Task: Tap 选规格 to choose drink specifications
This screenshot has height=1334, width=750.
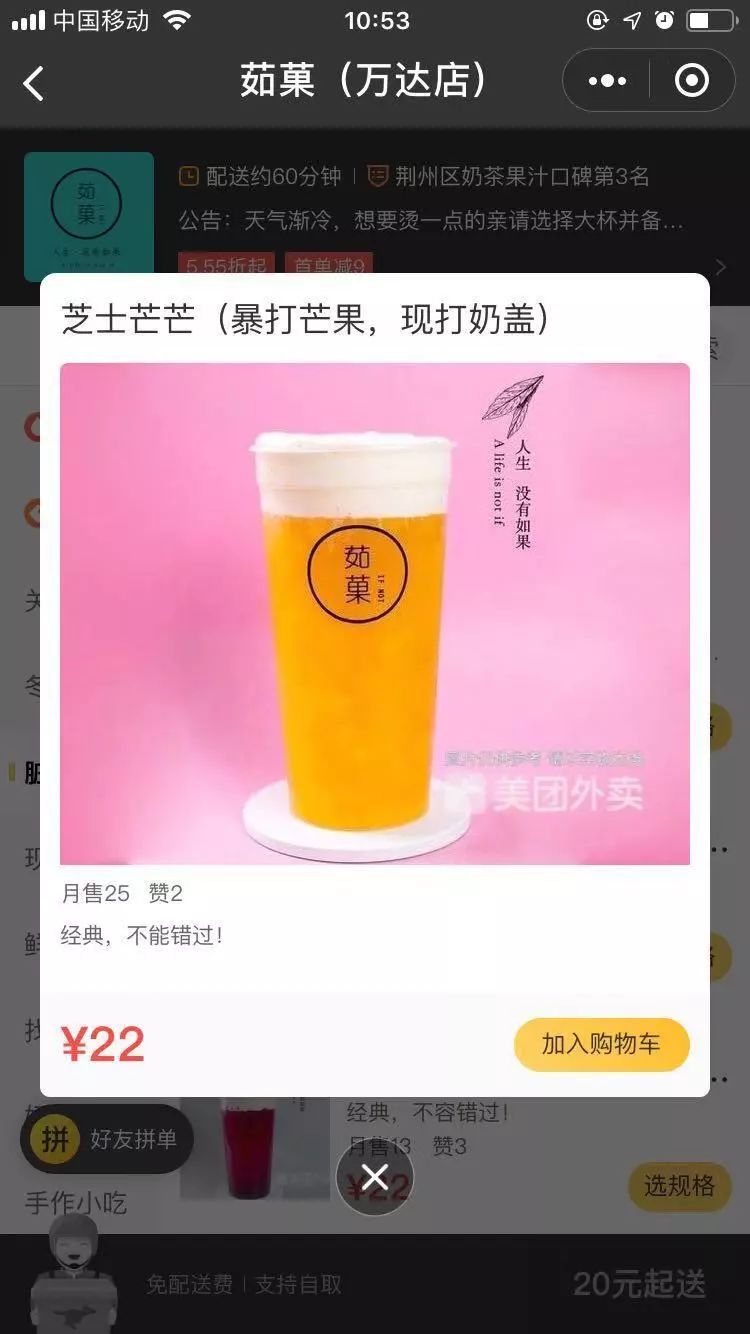Action: coord(678,1186)
